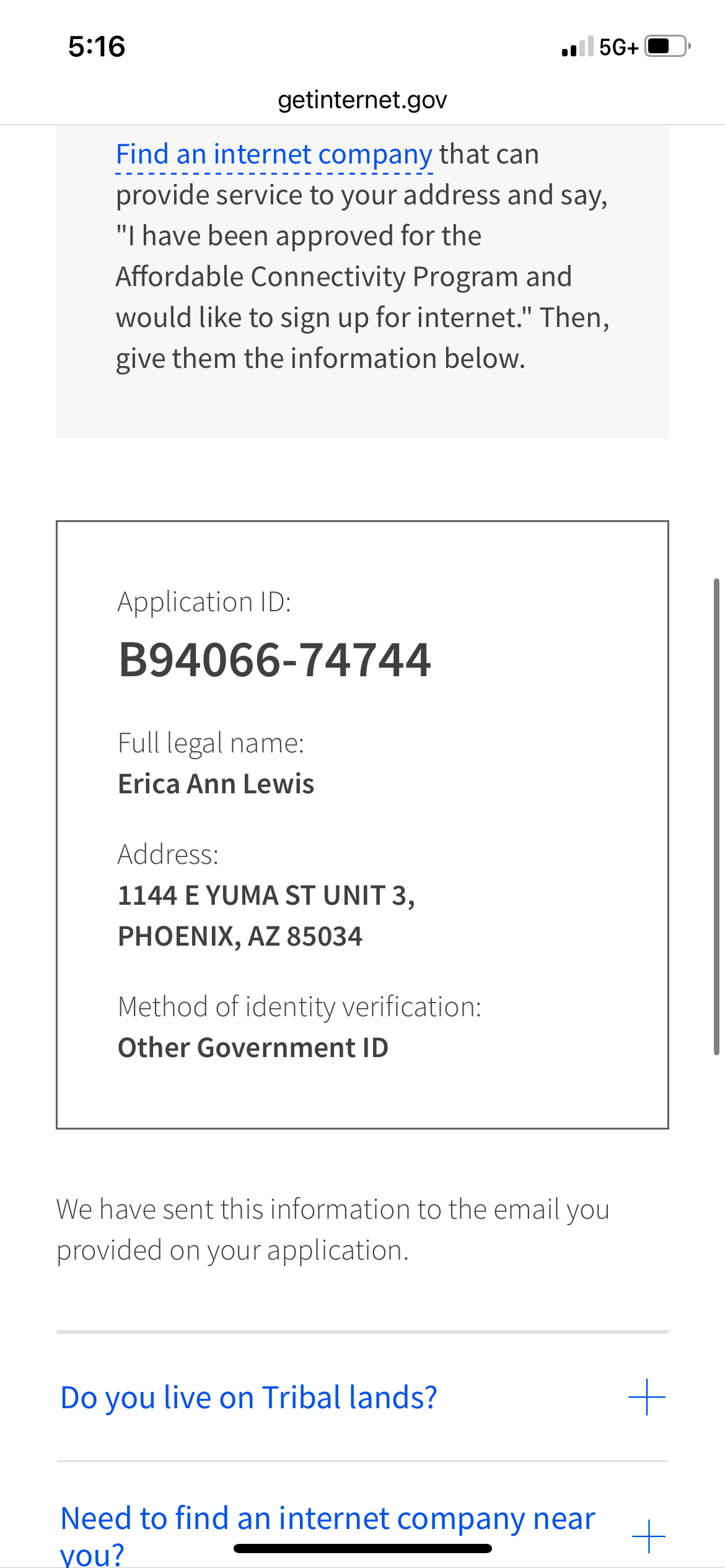Image resolution: width=725 pixels, height=1568 pixels.
Task: Expand 'Do you live on Tribal lands?'
Action: [362, 1397]
